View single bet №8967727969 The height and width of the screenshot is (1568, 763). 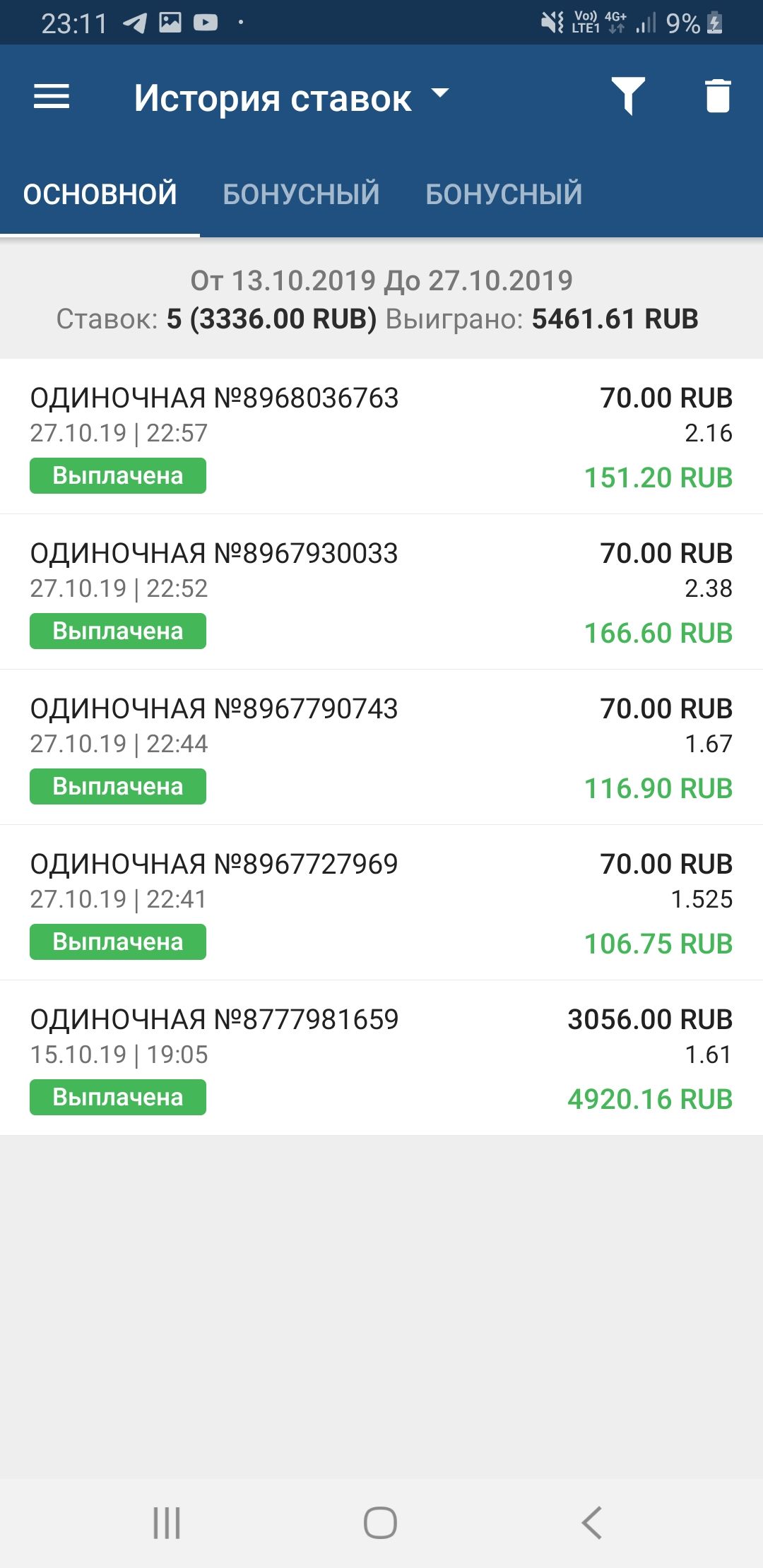point(381,903)
